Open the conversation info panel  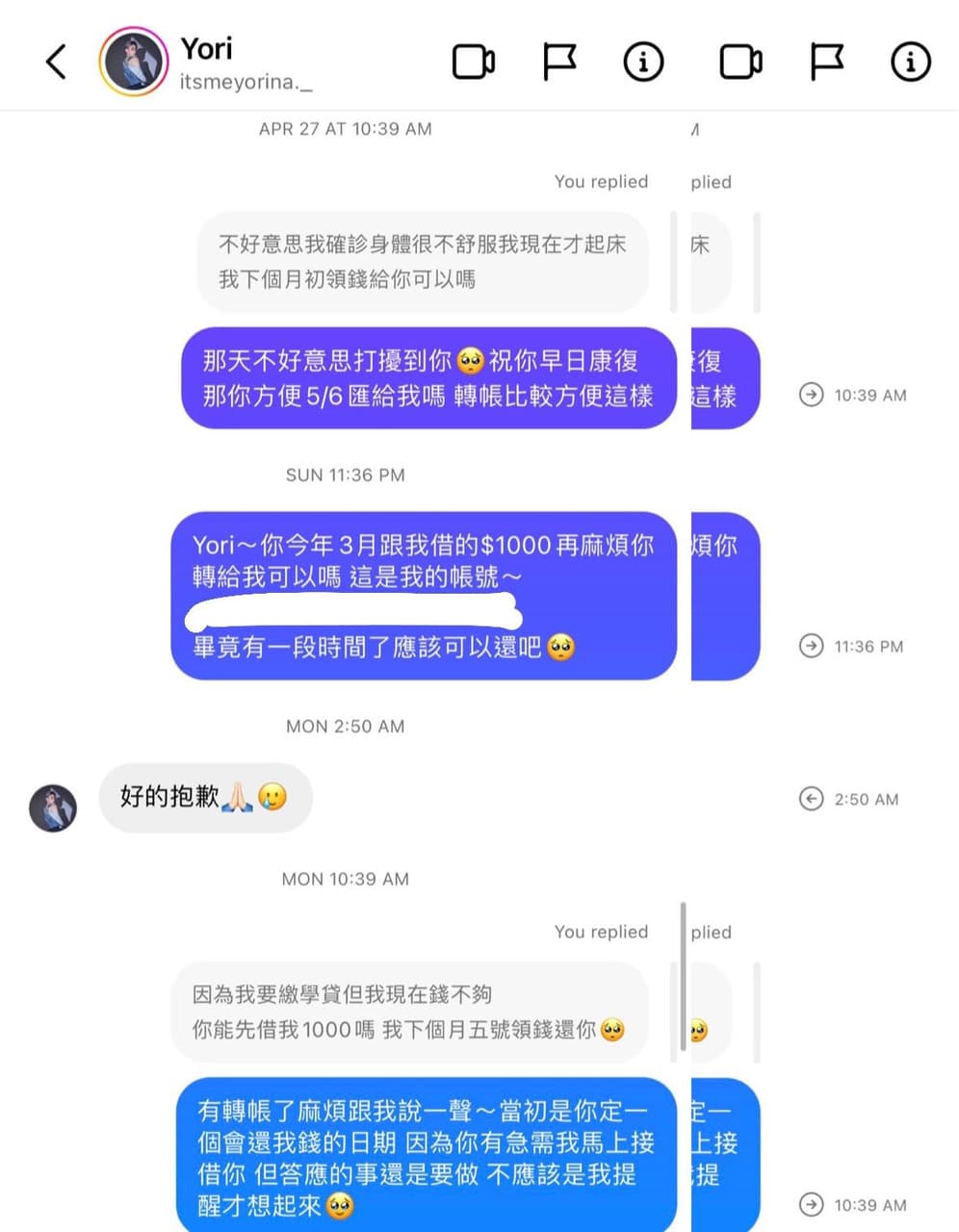pyautogui.click(x=643, y=62)
